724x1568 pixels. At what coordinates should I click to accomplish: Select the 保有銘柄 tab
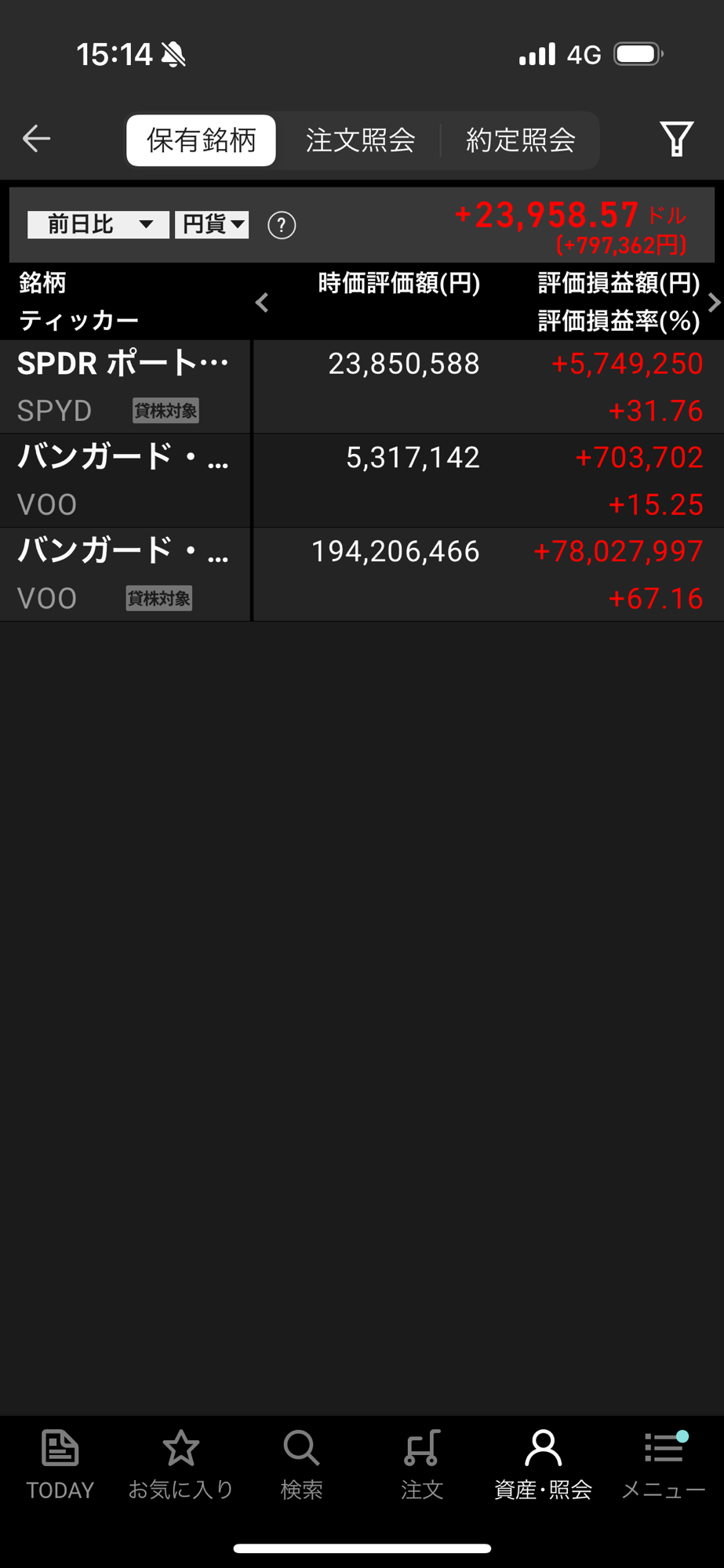coord(201,140)
